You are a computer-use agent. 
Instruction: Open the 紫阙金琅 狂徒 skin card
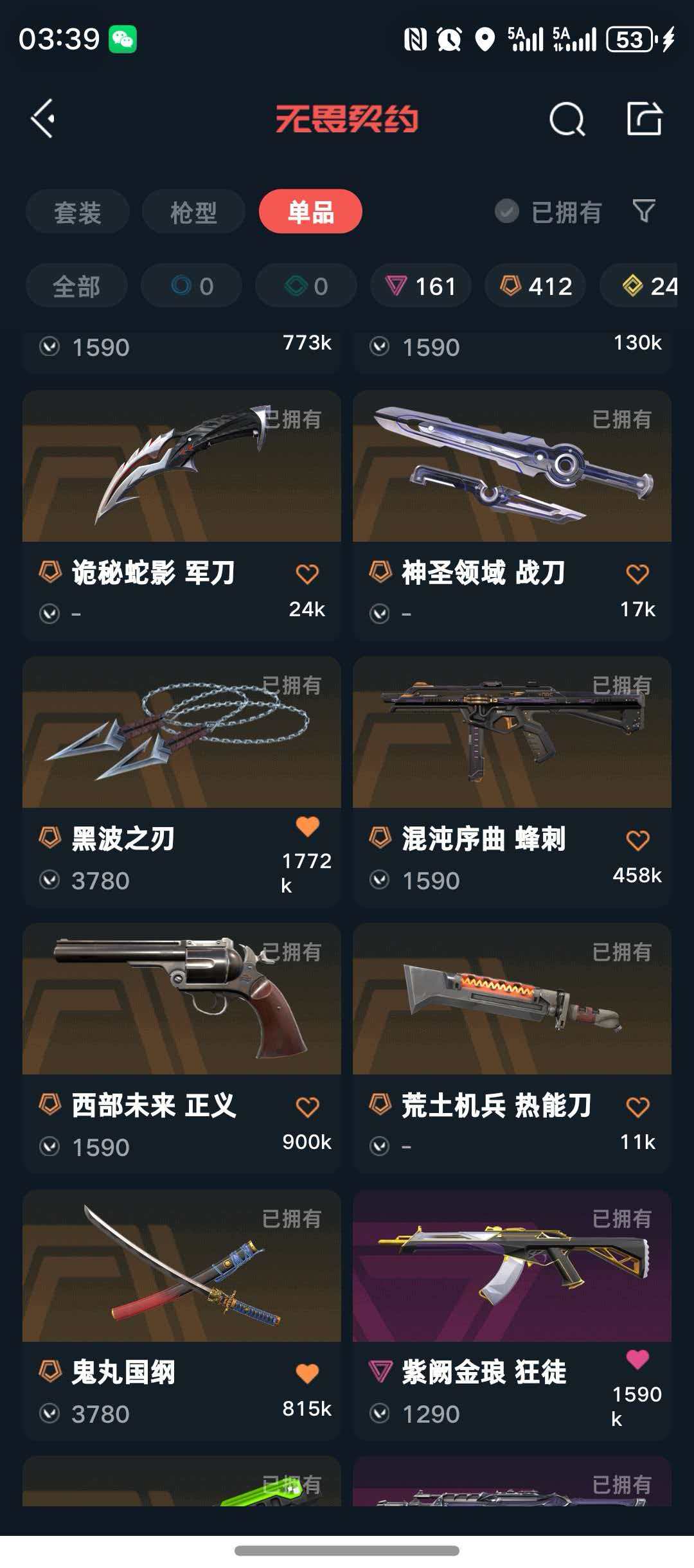(x=512, y=1315)
